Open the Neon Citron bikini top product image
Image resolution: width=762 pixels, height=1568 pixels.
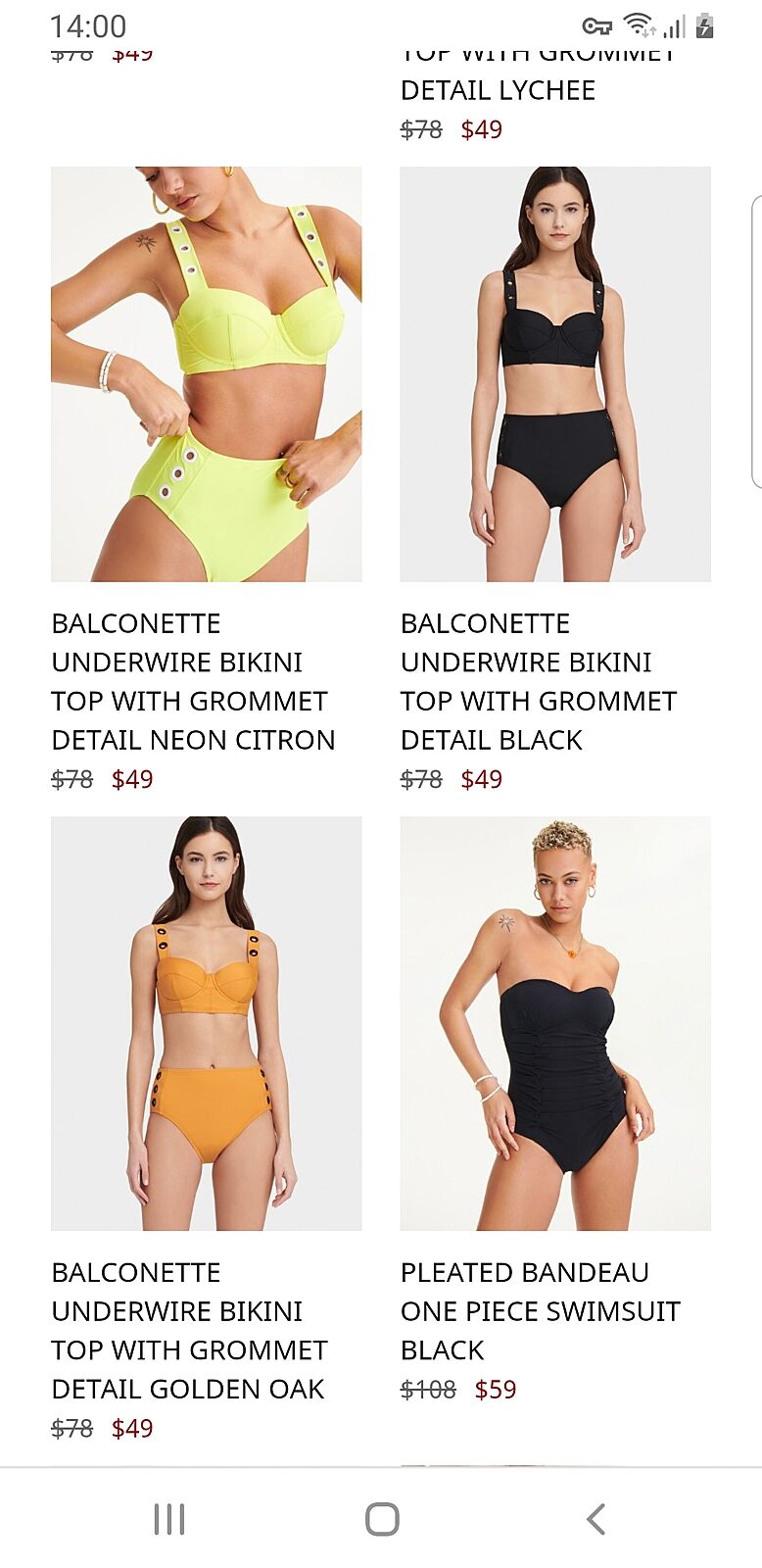(x=206, y=373)
